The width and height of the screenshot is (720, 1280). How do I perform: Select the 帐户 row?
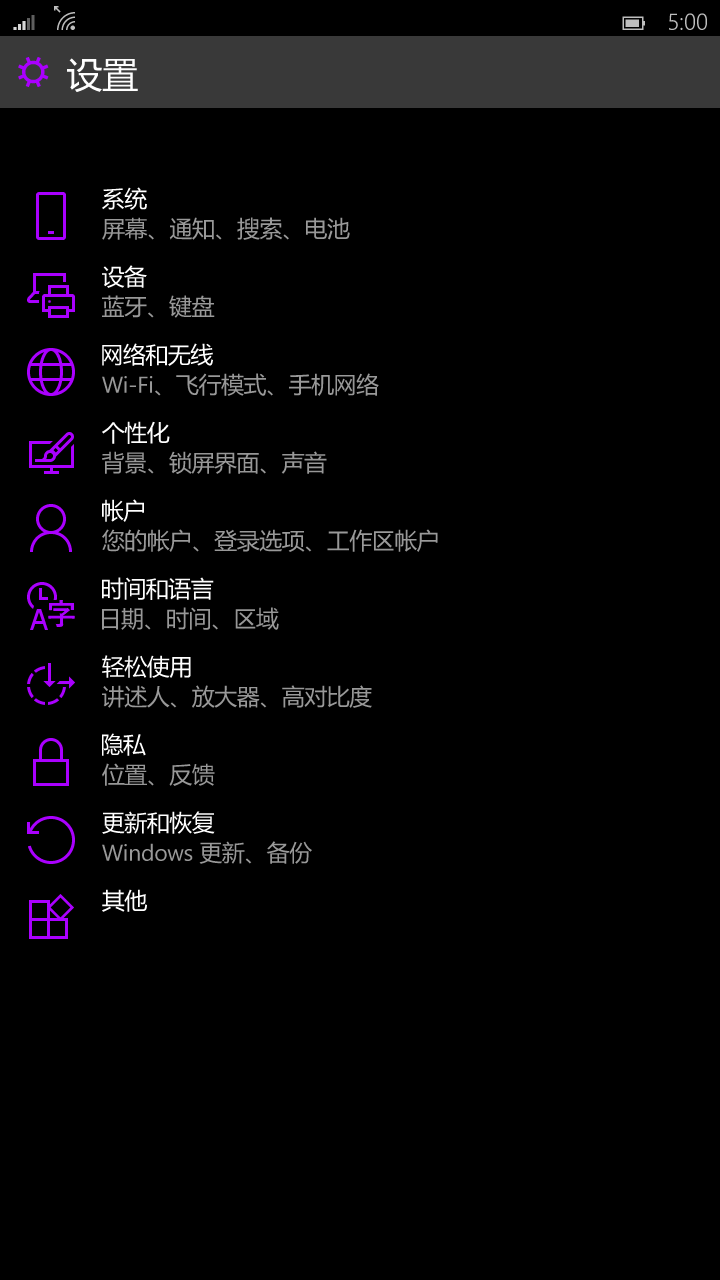pyautogui.click(x=360, y=527)
